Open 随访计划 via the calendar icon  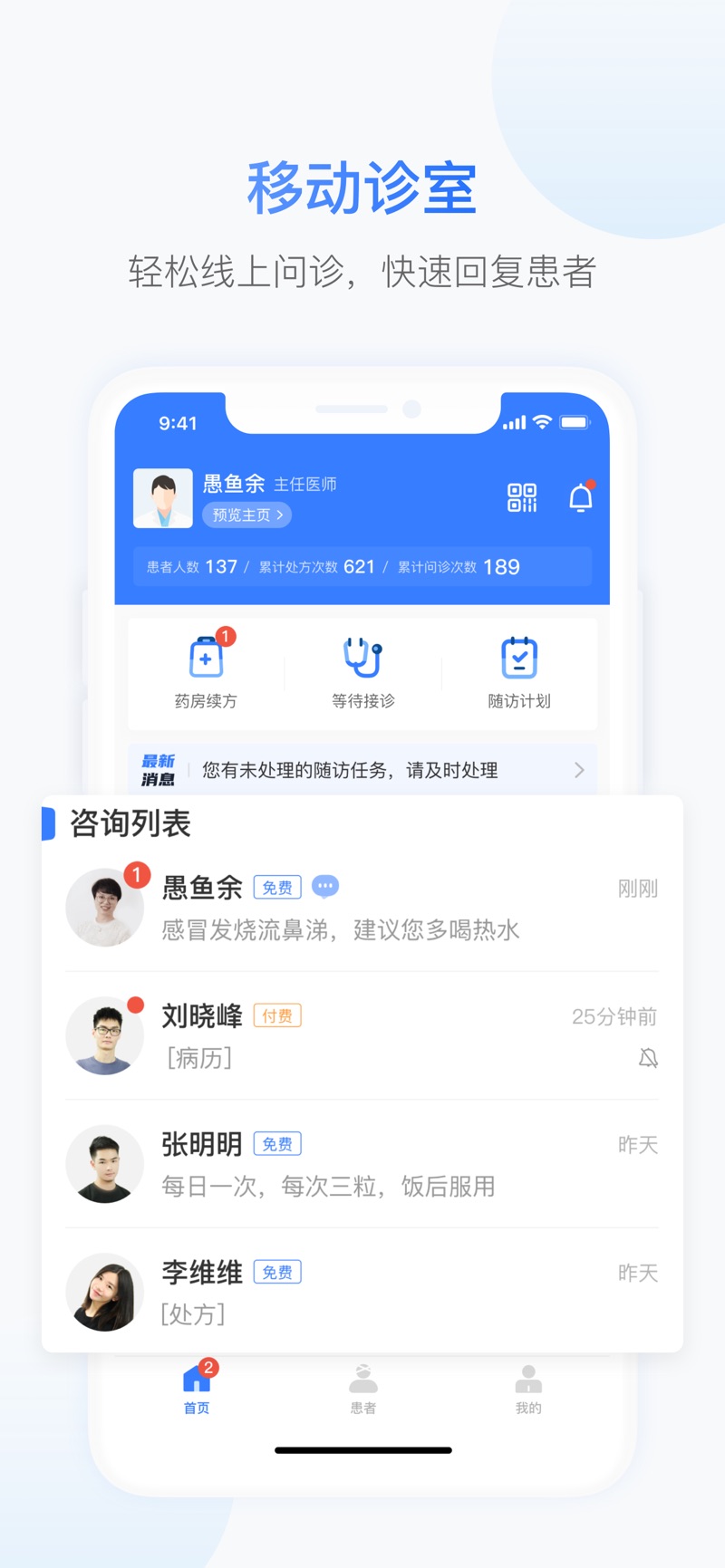(517, 658)
